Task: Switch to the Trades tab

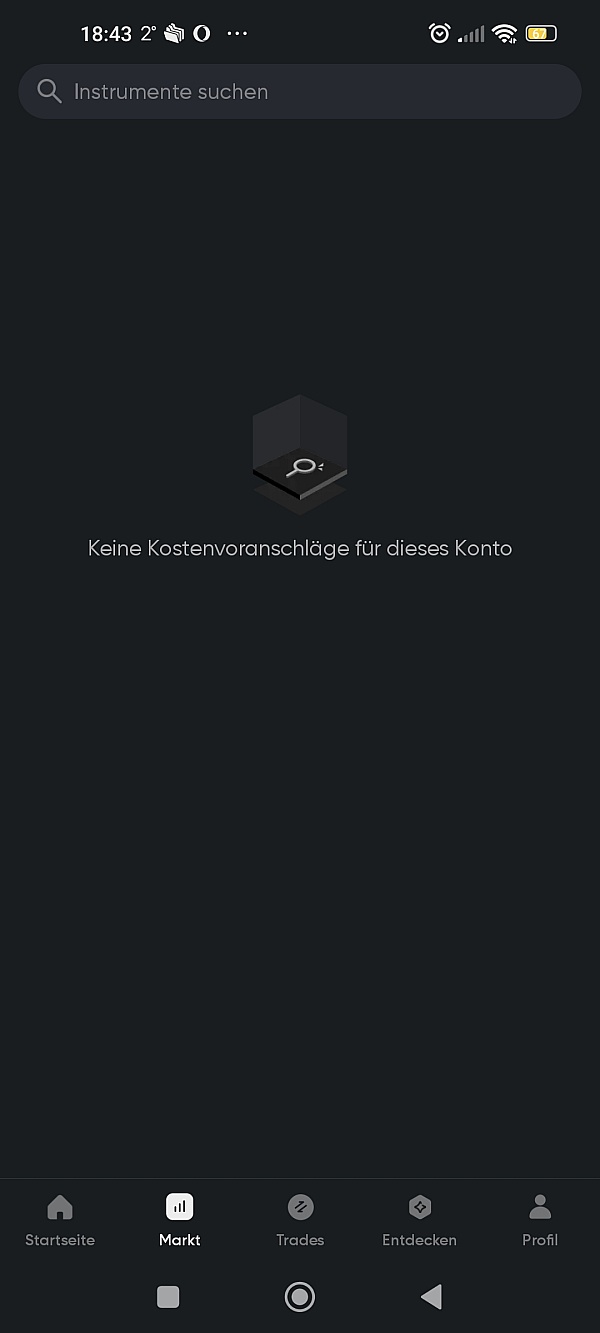Action: (300, 1220)
